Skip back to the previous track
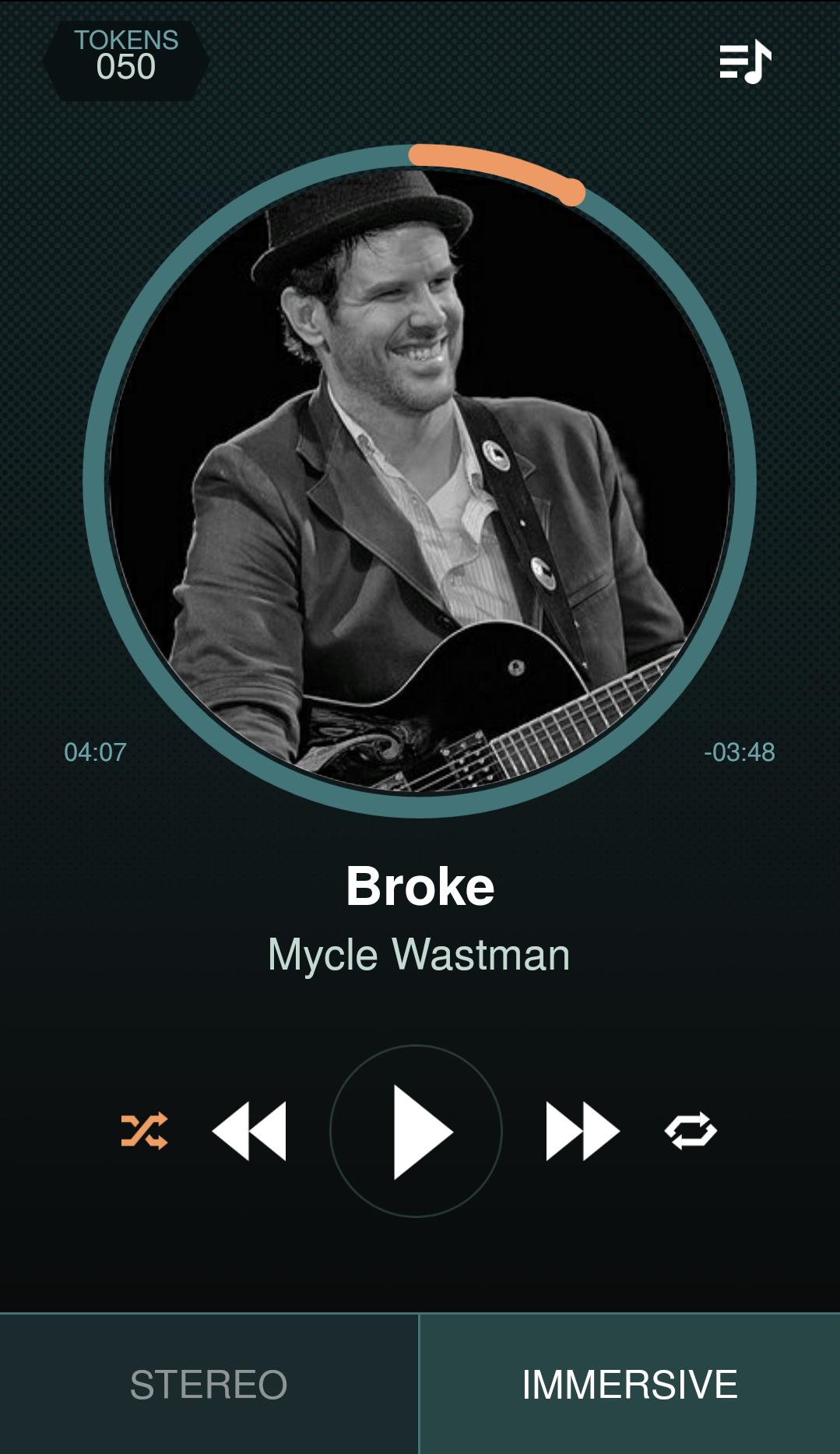 249,1131
